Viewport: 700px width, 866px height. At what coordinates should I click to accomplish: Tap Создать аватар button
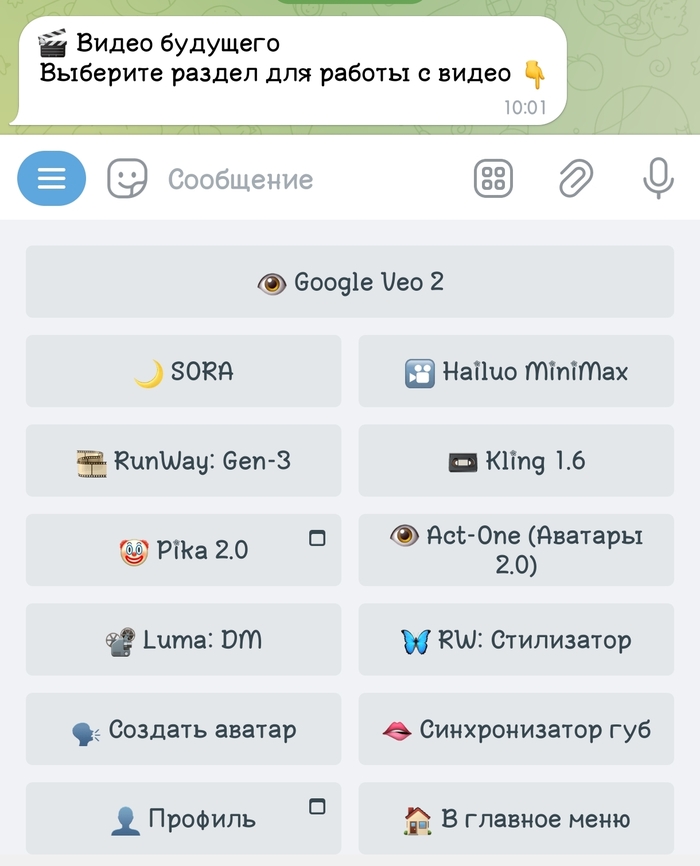183,729
